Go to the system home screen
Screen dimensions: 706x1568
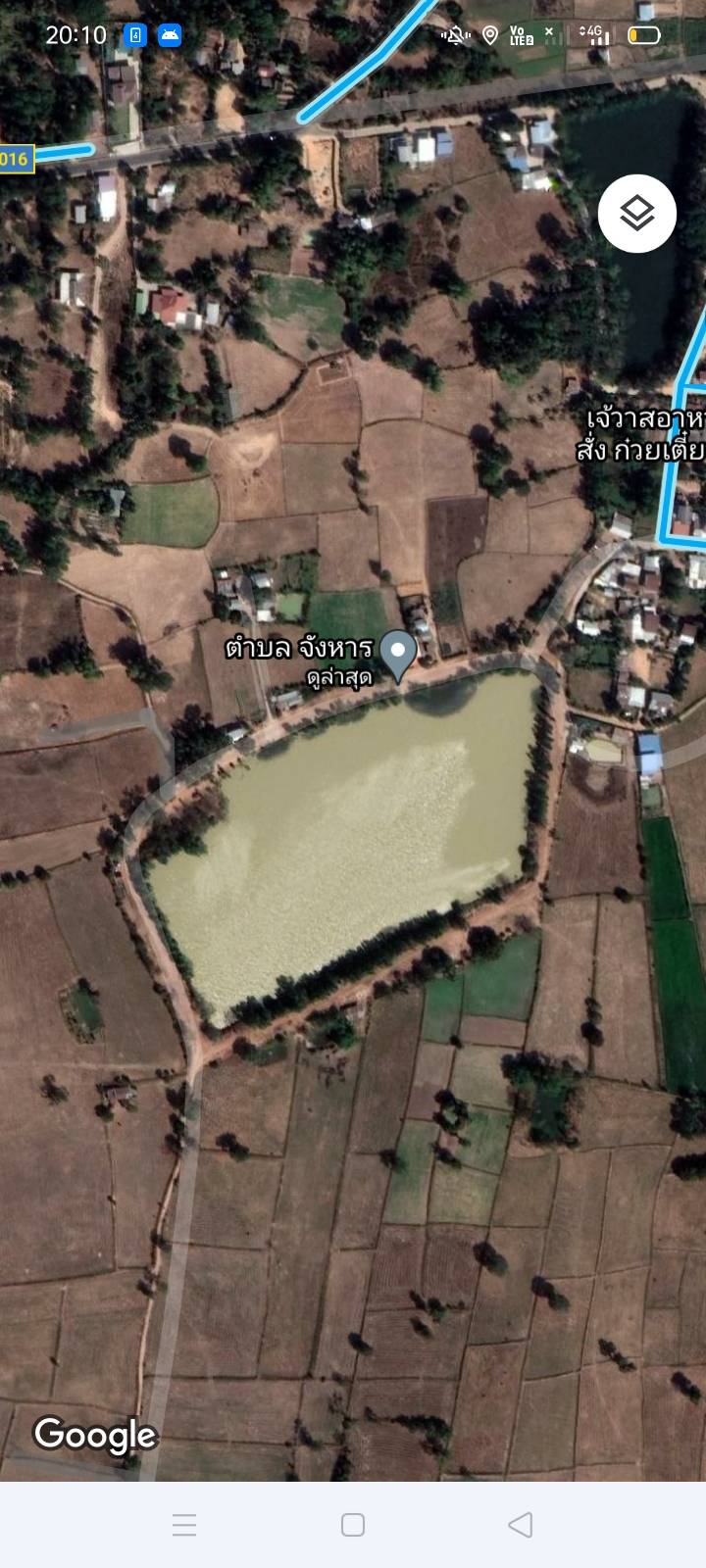353,1525
